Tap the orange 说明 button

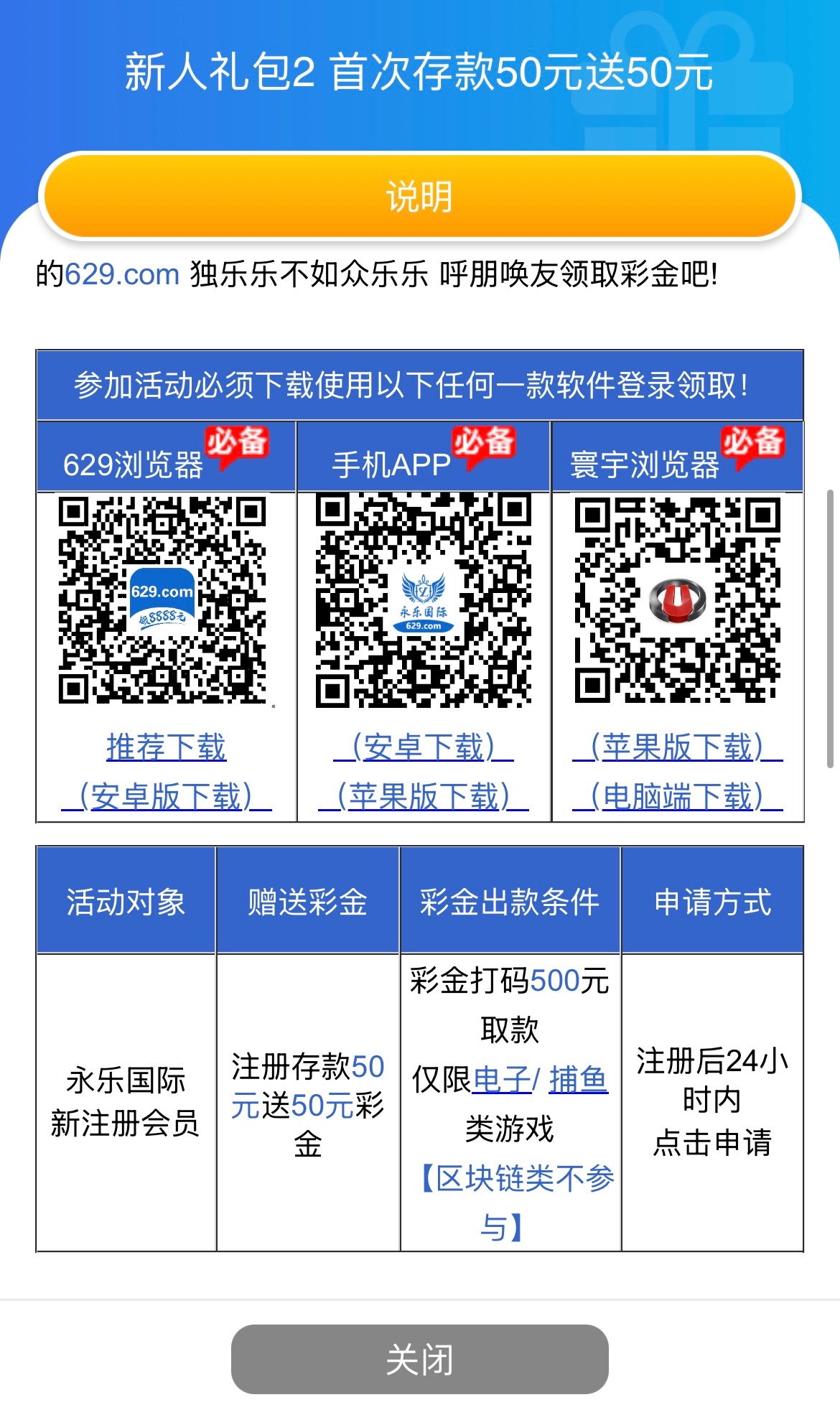(420, 196)
